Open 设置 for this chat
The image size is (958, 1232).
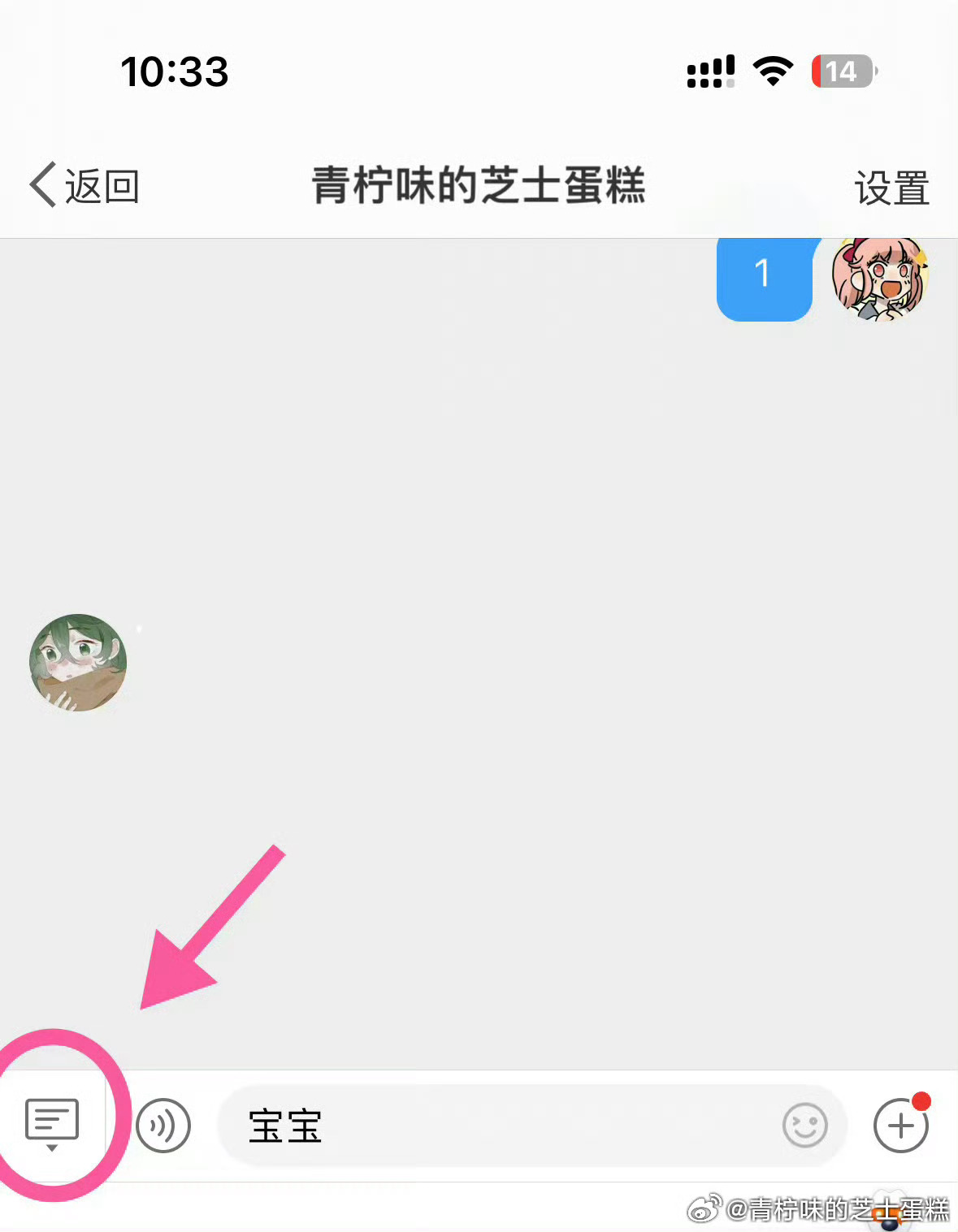tap(891, 188)
